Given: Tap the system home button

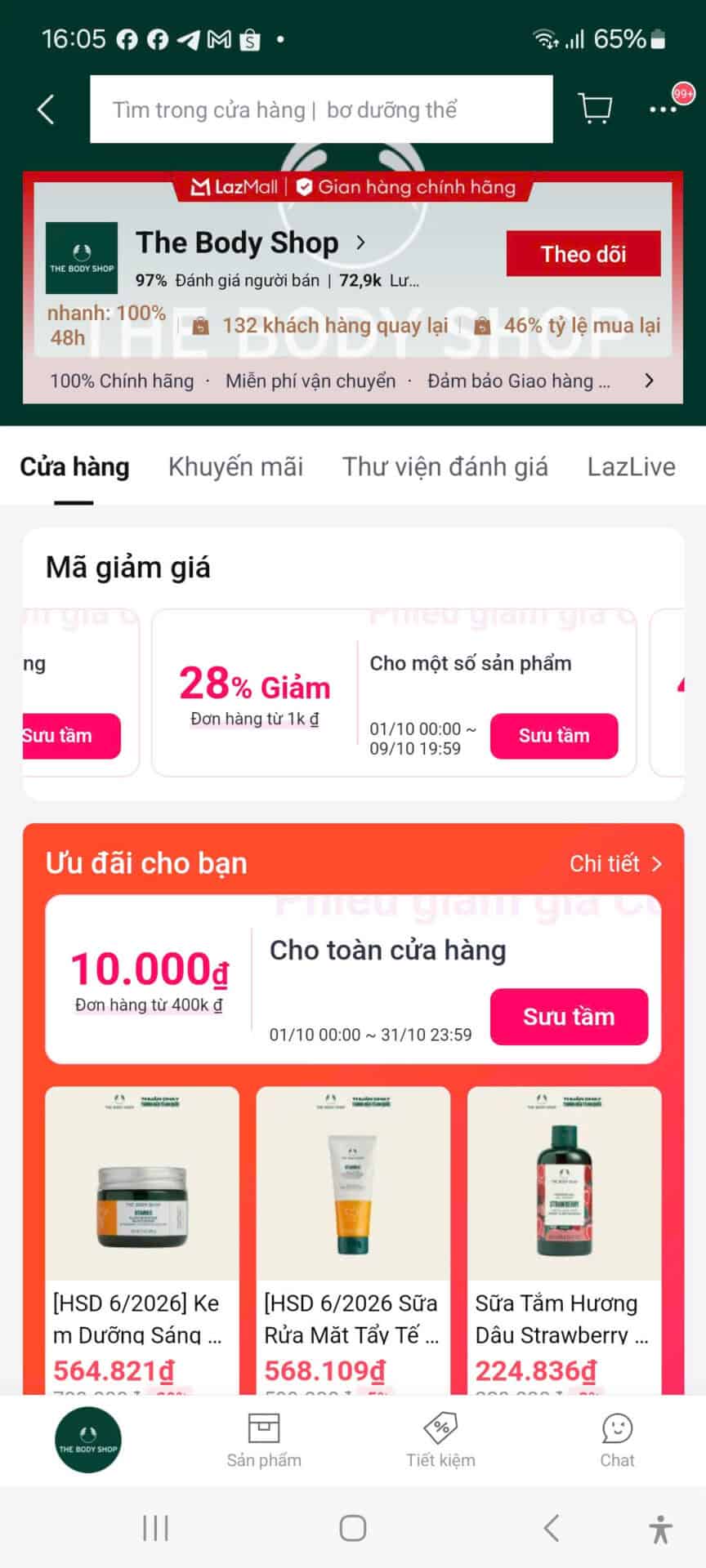Looking at the screenshot, I should point(353,1528).
